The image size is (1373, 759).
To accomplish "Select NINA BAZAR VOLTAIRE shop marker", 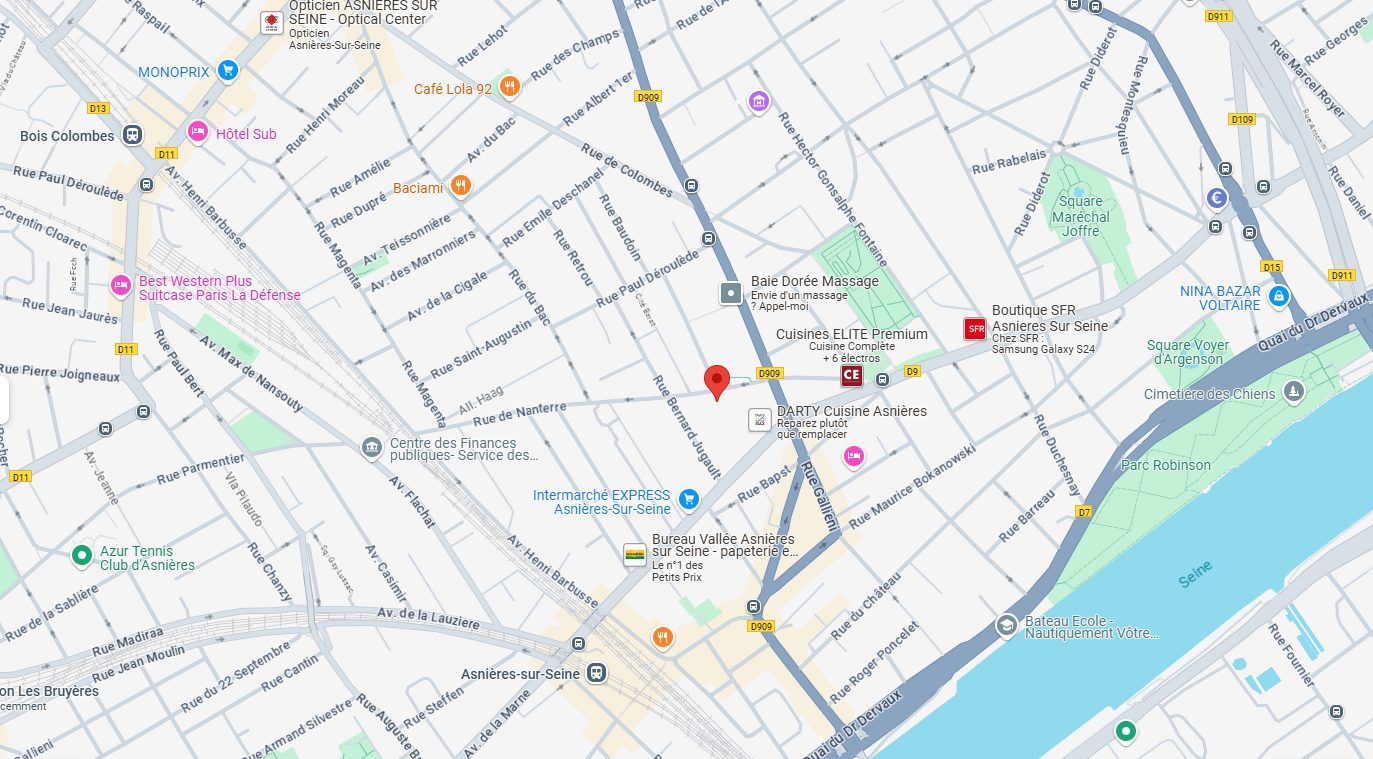I will [1278, 296].
